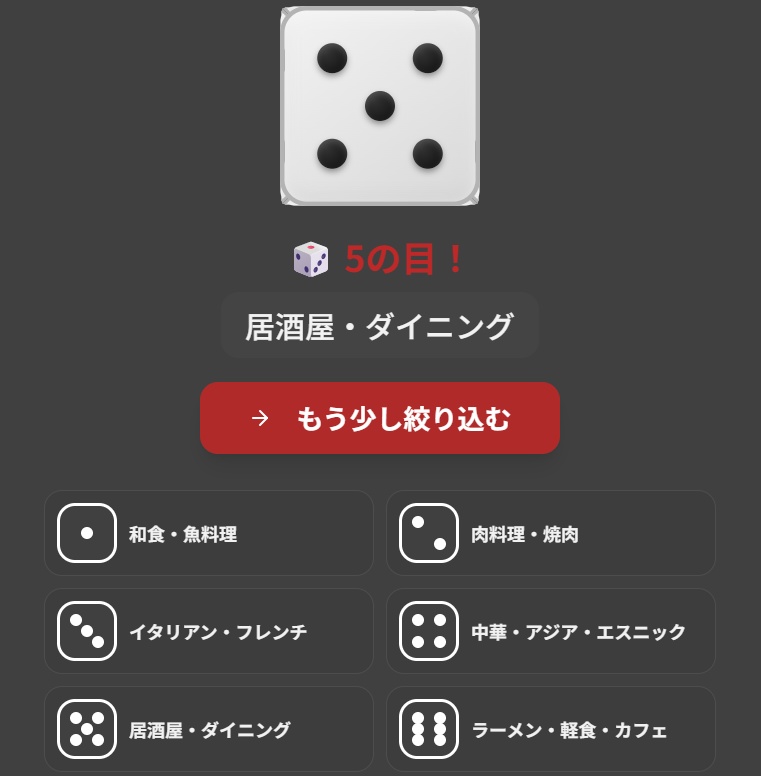
Task: Click the five-pip dice icon for 居酒屋・ダイニング
Action: [86, 729]
